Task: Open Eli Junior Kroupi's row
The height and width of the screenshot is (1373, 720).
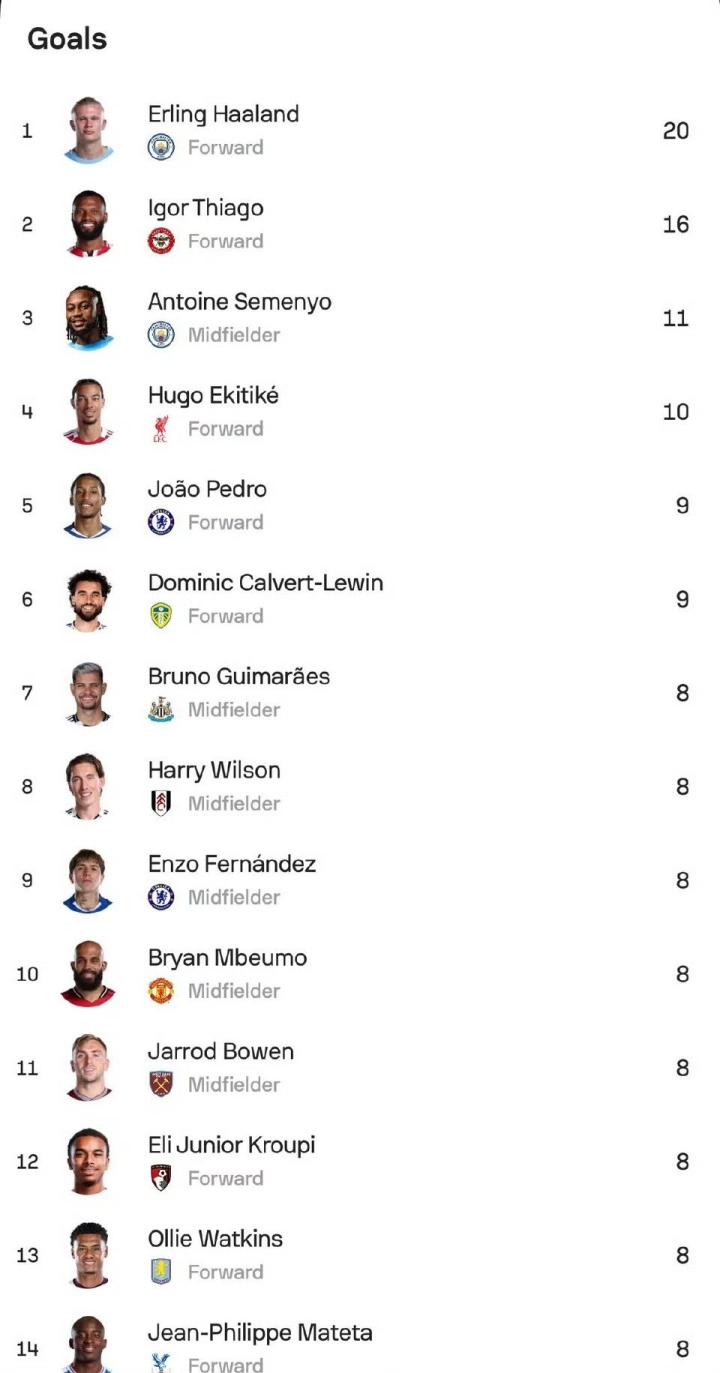Action: (x=231, y=1146)
